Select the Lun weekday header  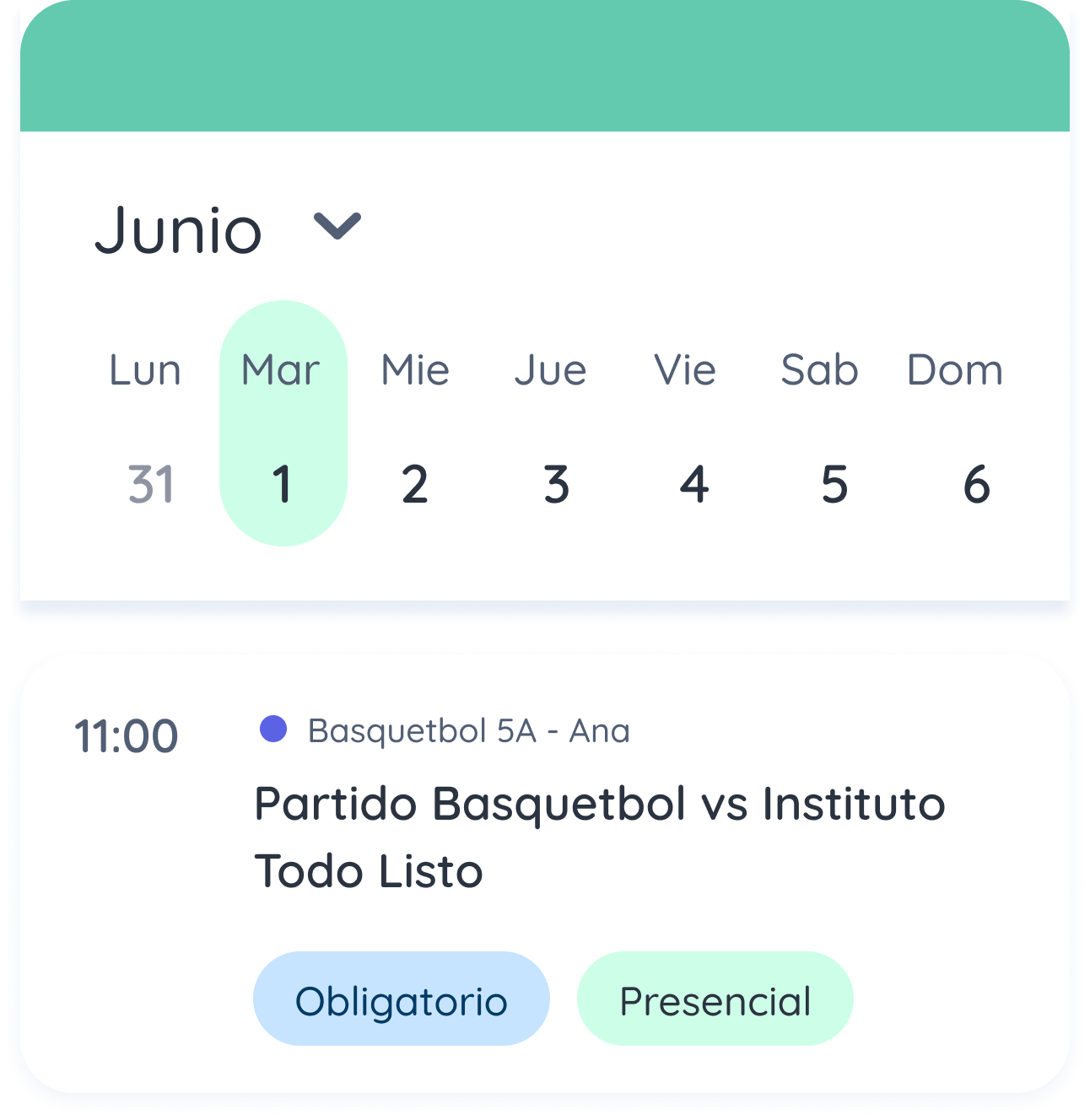(x=147, y=369)
